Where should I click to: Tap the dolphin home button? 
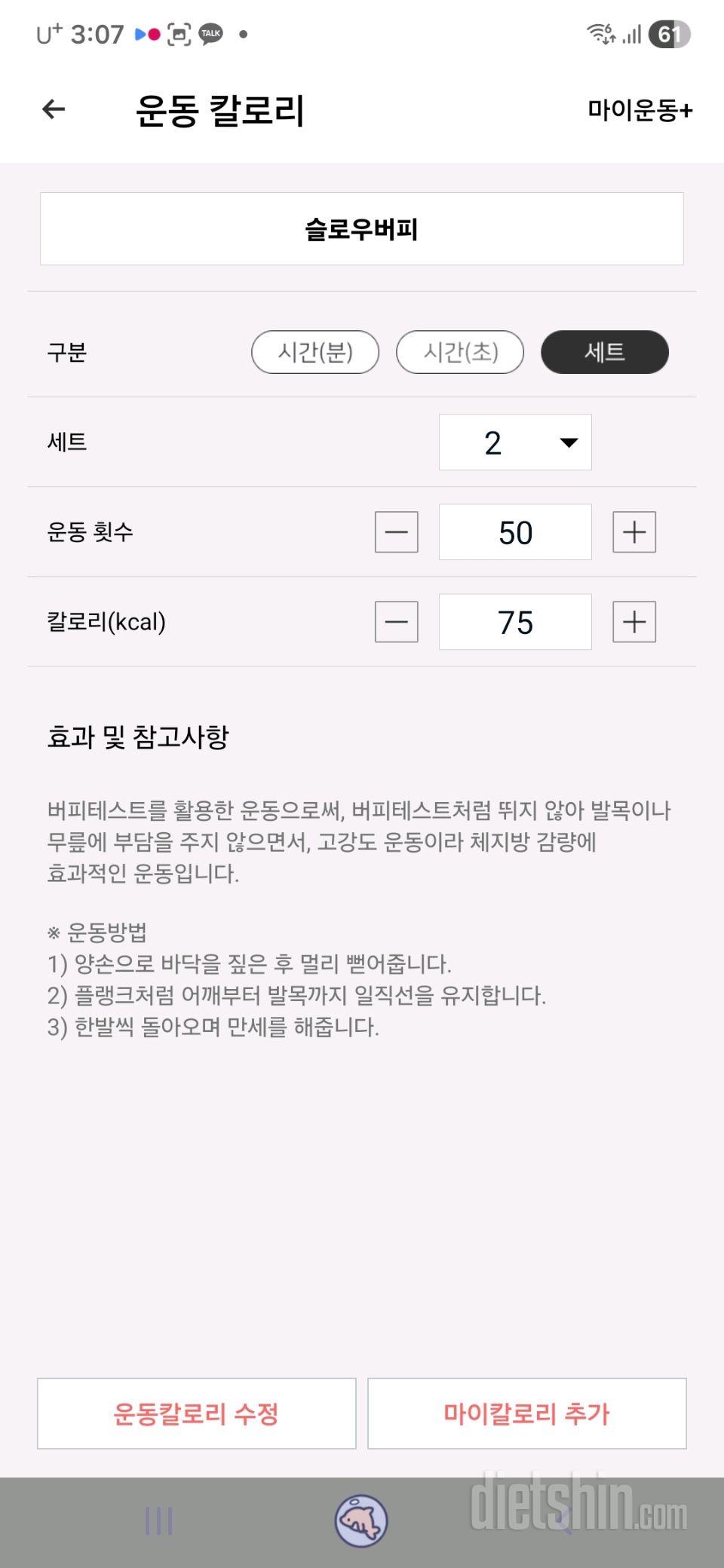(361, 1521)
